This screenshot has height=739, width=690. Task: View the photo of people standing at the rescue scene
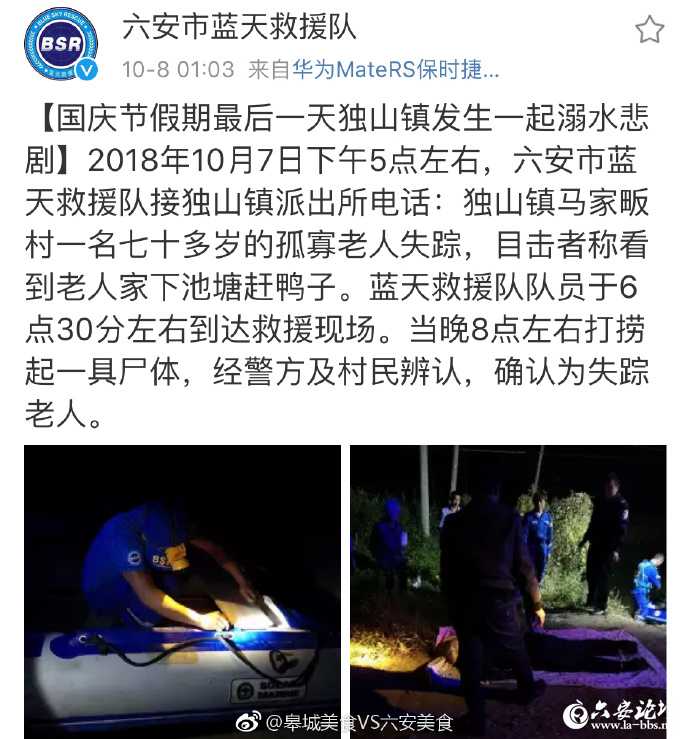tap(508, 590)
